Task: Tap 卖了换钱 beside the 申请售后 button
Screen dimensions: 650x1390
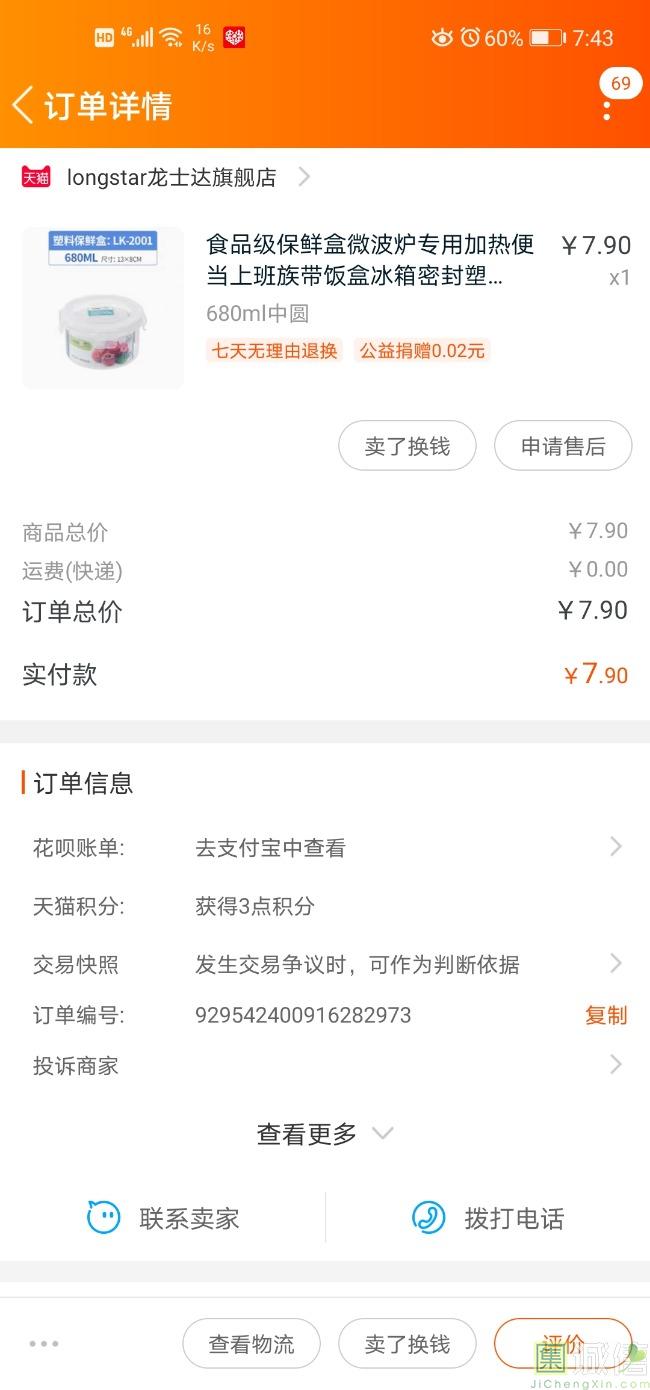Action: coord(407,446)
